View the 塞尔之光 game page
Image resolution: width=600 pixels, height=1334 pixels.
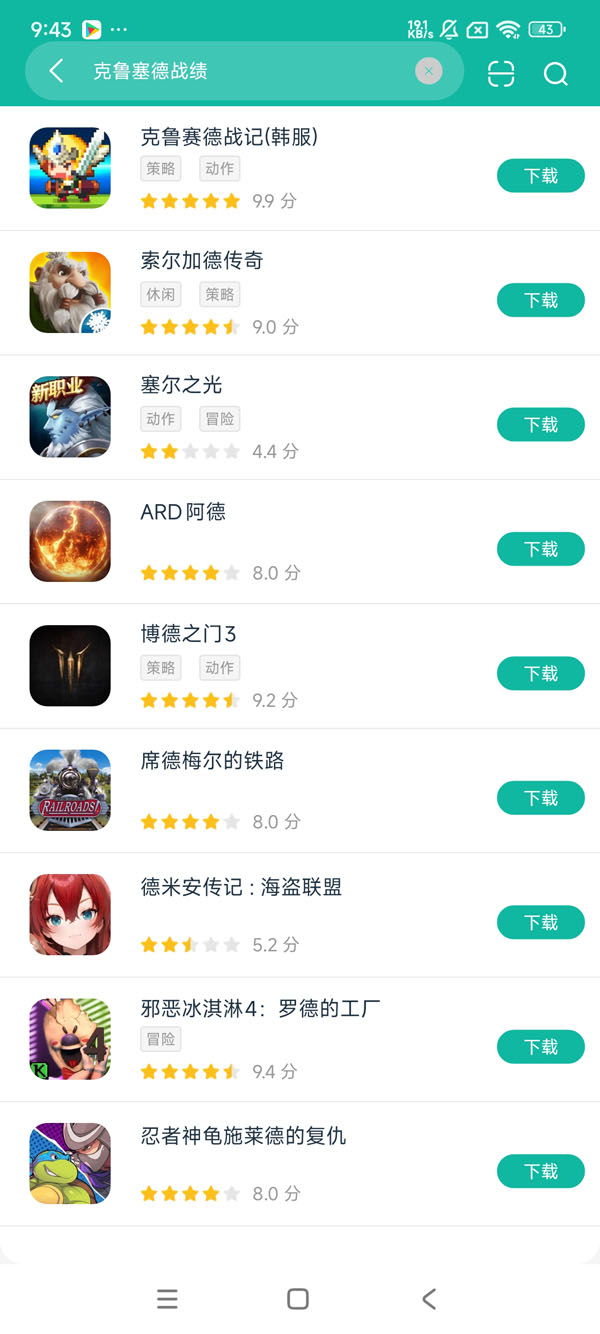coord(182,386)
